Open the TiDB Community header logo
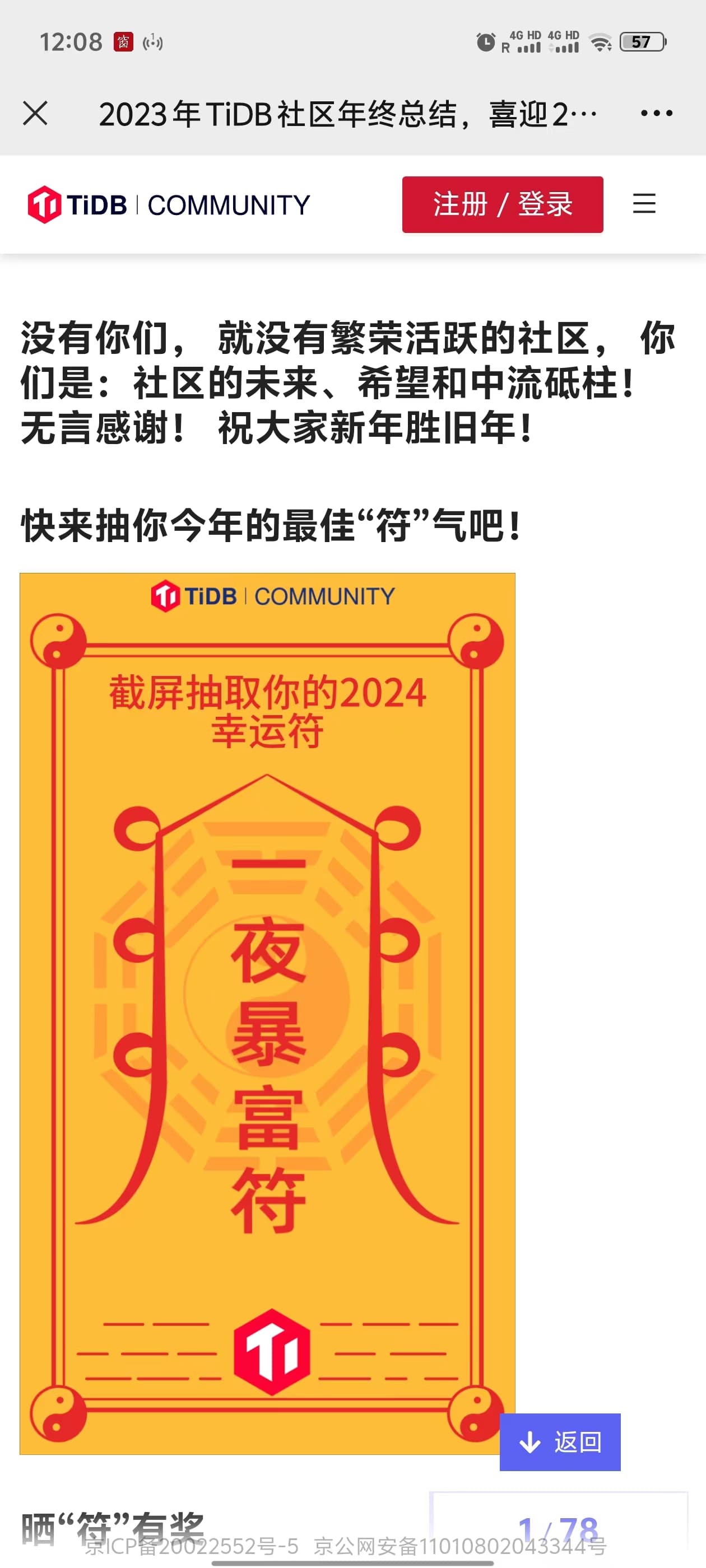This screenshot has width=706, height=1568. click(x=169, y=204)
